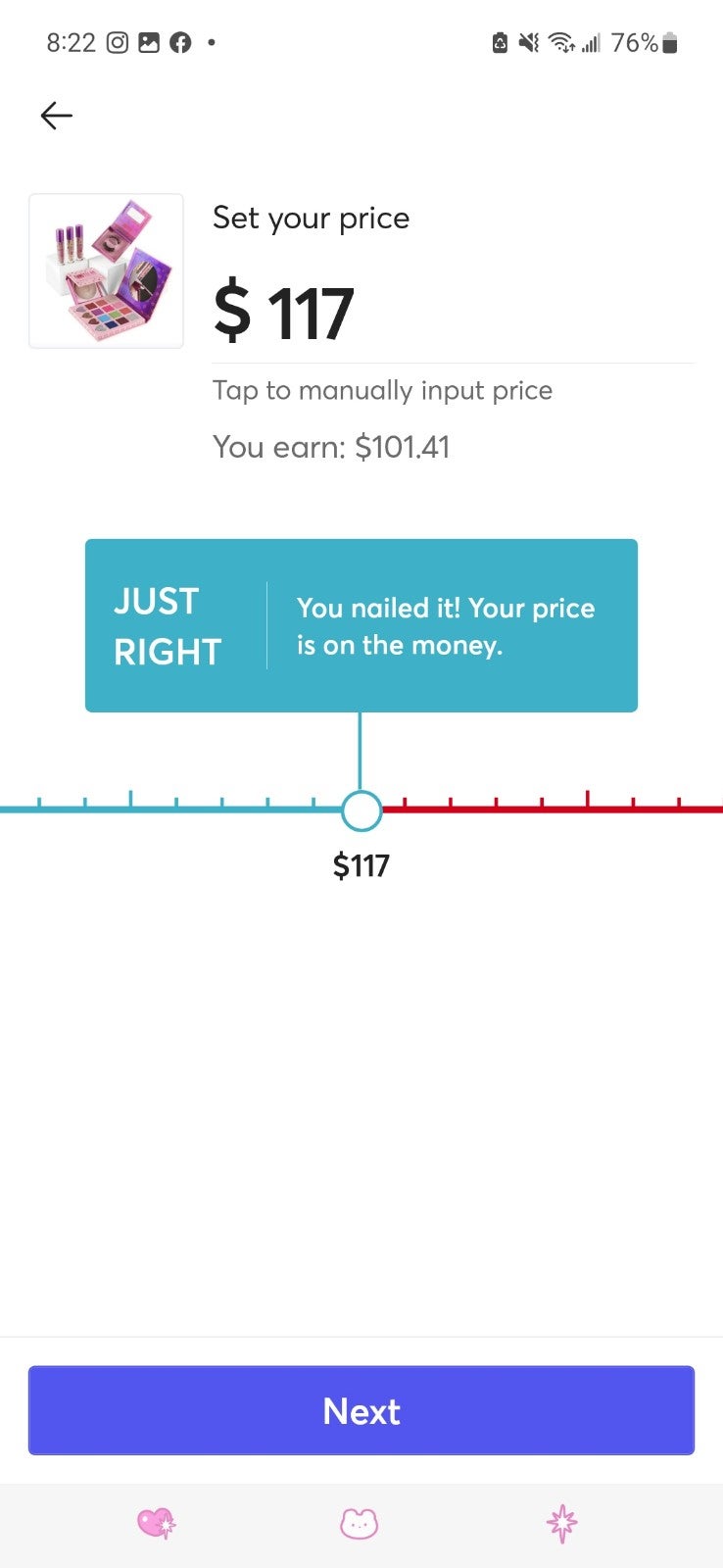Tap the price slider handle at $117

(361, 809)
